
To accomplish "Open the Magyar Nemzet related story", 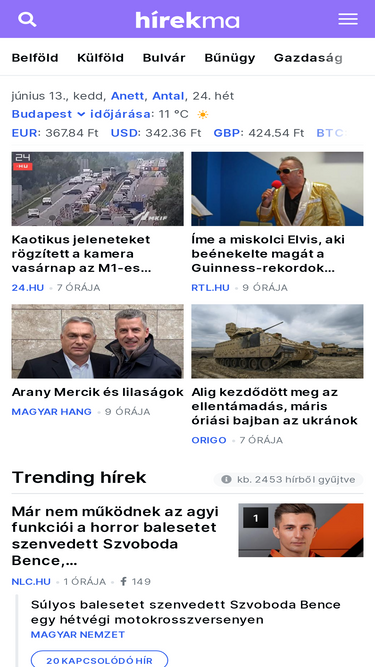I will point(186,612).
